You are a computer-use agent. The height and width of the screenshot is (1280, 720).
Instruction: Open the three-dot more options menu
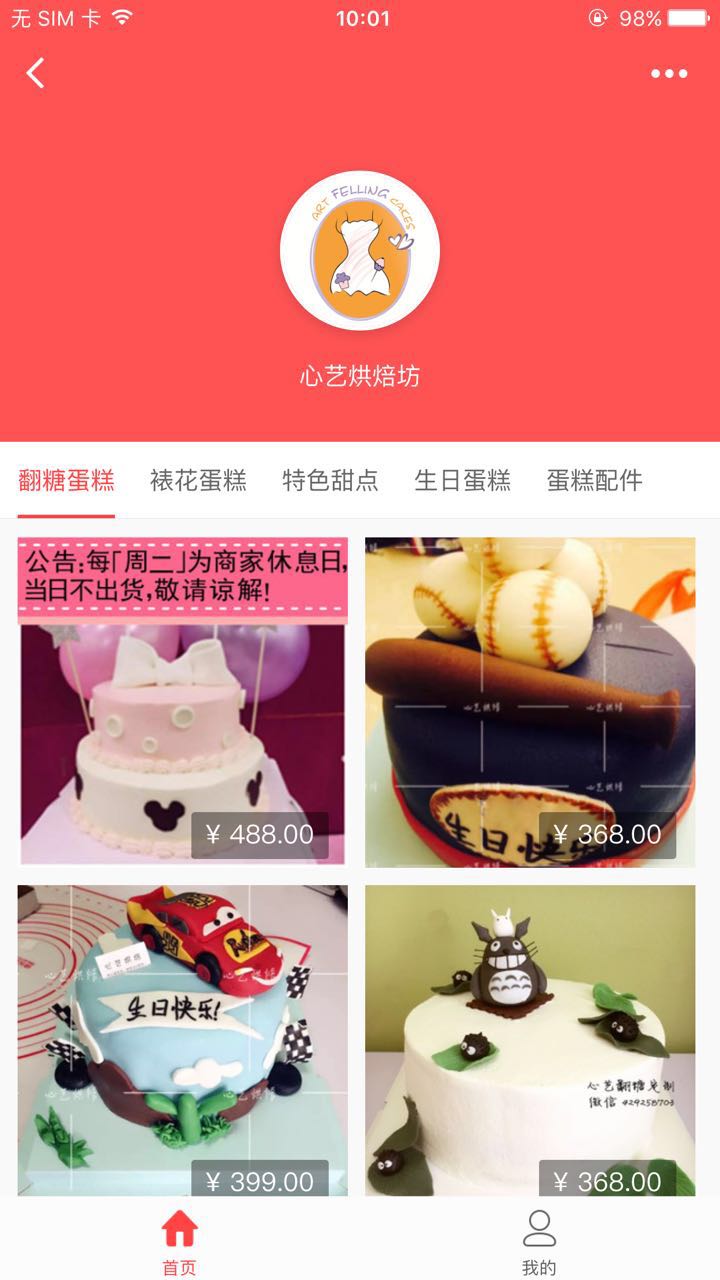(x=668, y=73)
